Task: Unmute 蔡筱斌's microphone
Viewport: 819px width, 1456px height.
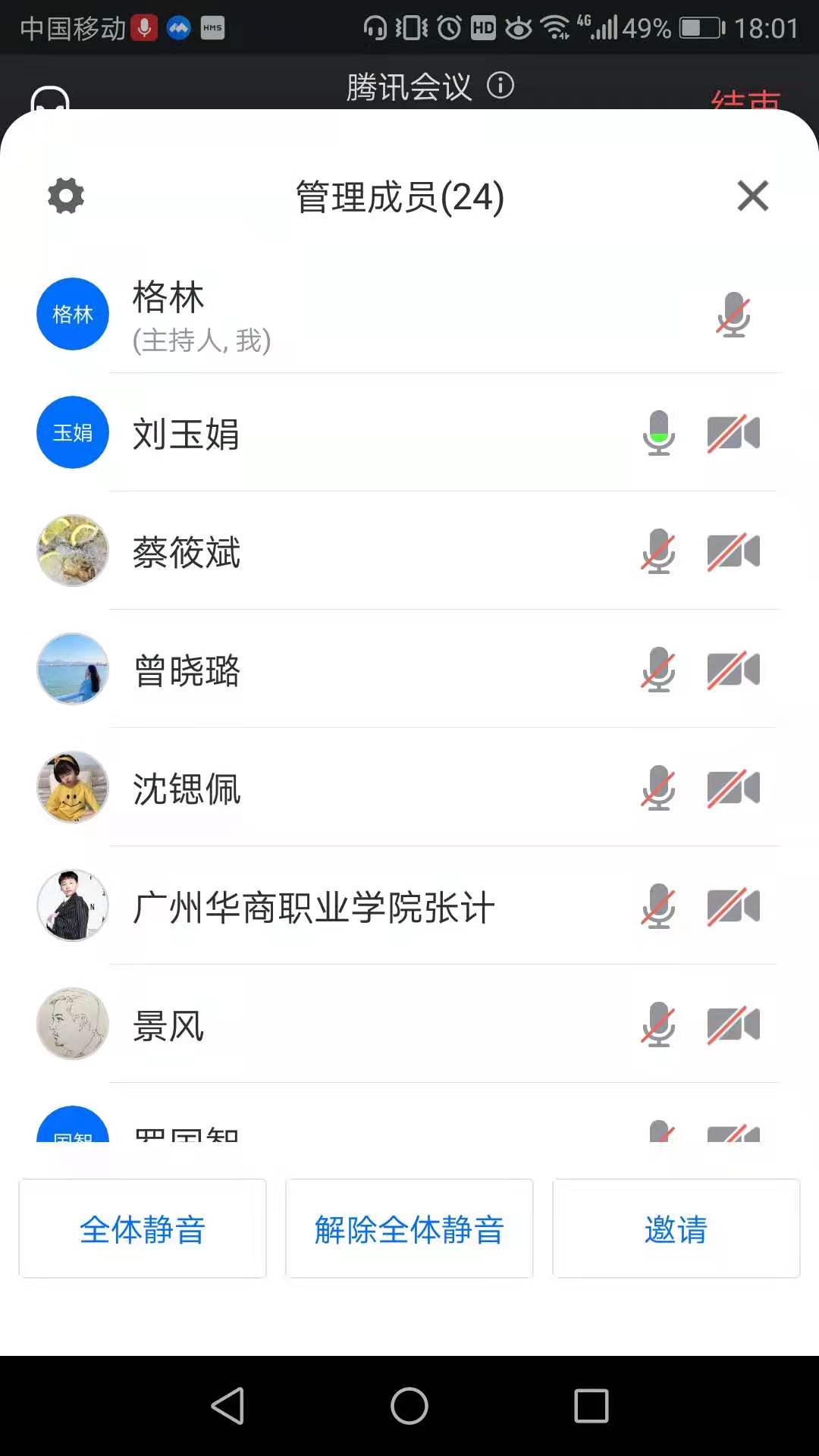Action: [x=659, y=551]
